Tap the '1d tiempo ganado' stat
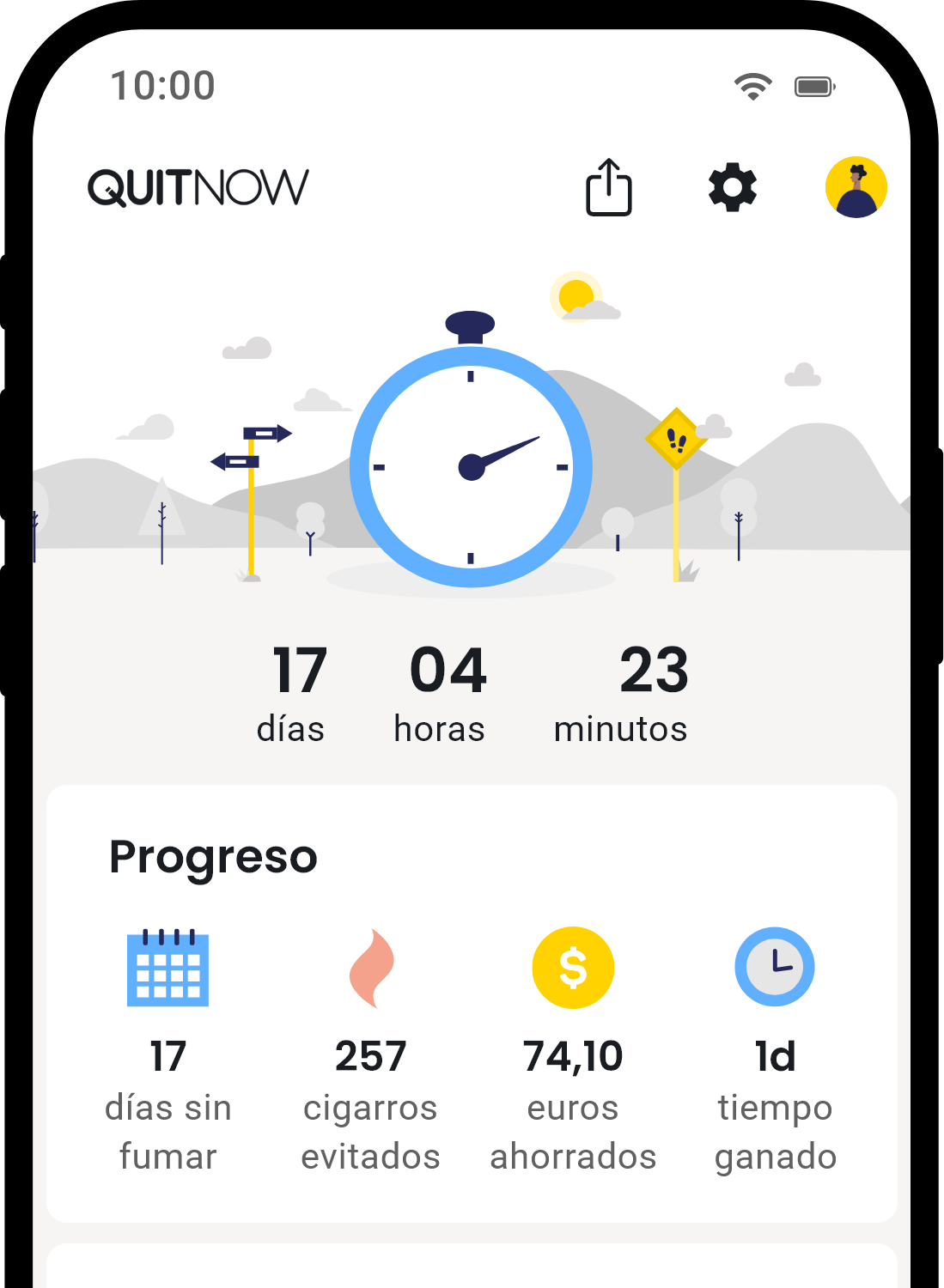Screen dimensions: 944x1288 (x=774, y=1106)
